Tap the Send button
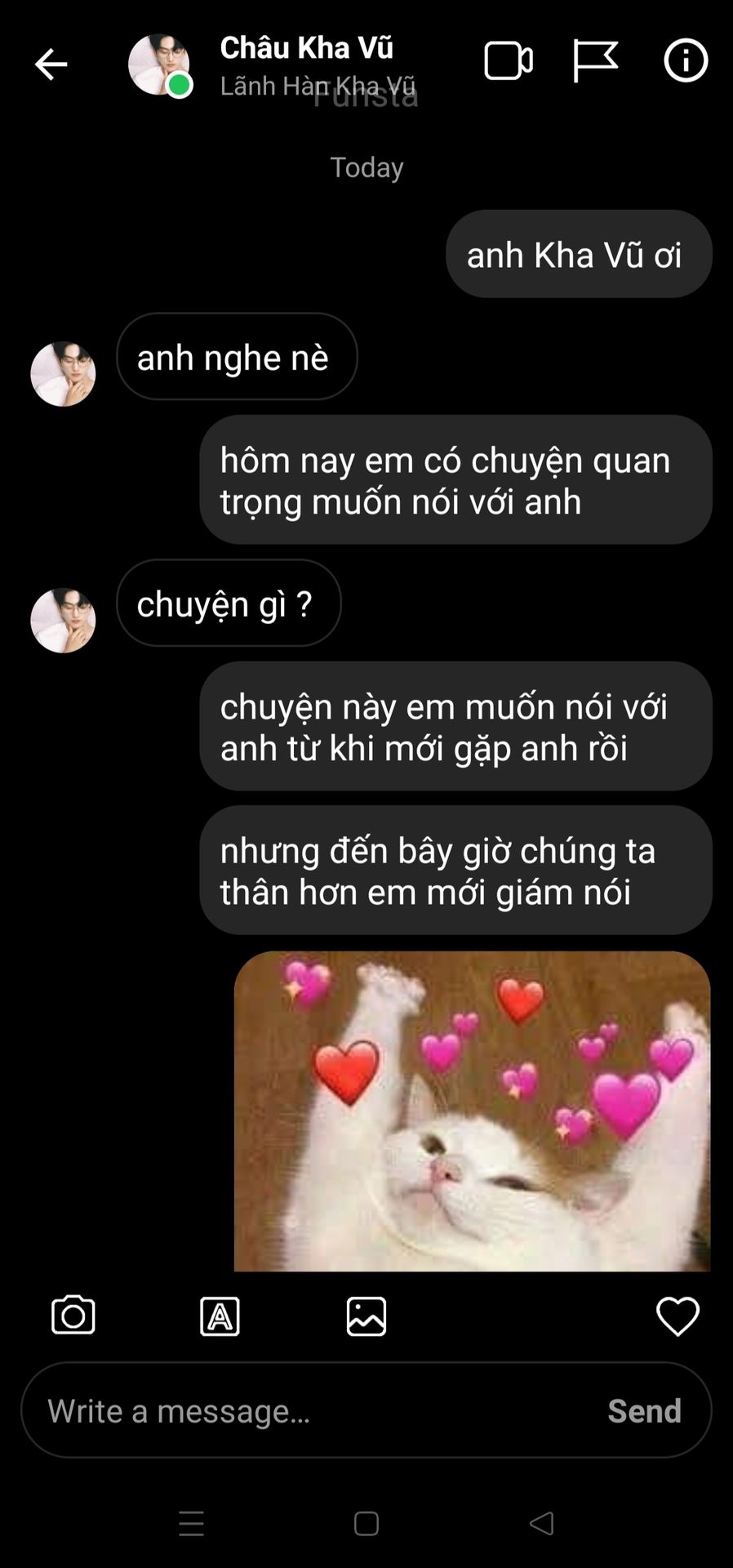This screenshot has height=1568, width=733. coord(644,1411)
